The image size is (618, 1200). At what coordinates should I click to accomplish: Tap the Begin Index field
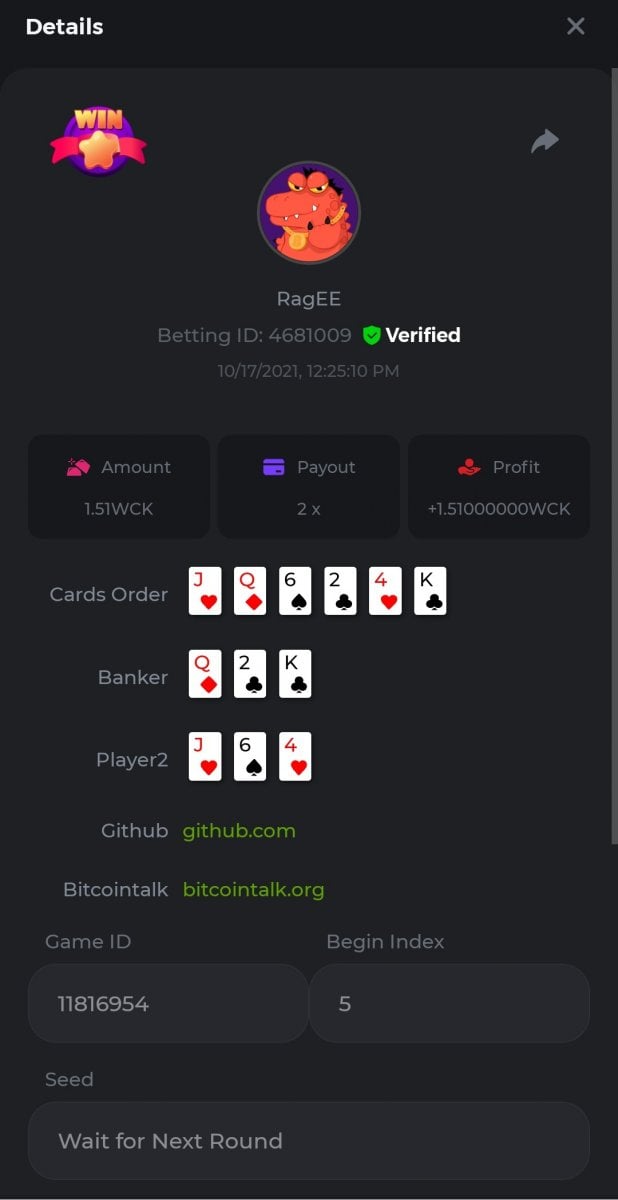point(449,1004)
